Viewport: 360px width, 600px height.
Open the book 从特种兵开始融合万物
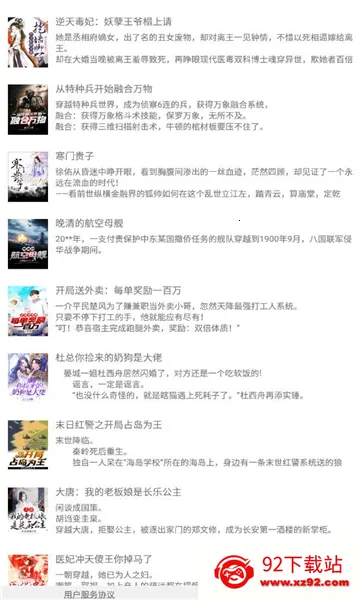pyautogui.click(x=180, y=109)
